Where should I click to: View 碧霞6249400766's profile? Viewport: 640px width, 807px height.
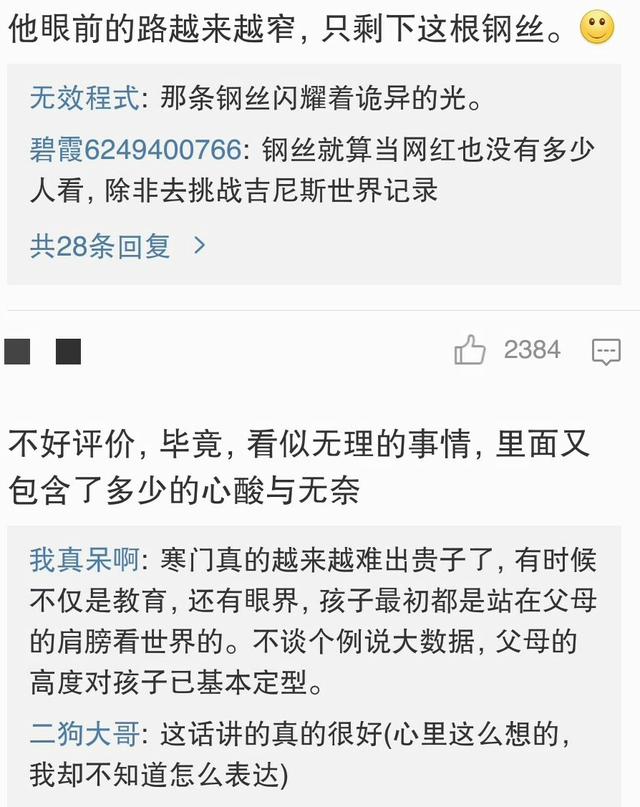(135, 150)
